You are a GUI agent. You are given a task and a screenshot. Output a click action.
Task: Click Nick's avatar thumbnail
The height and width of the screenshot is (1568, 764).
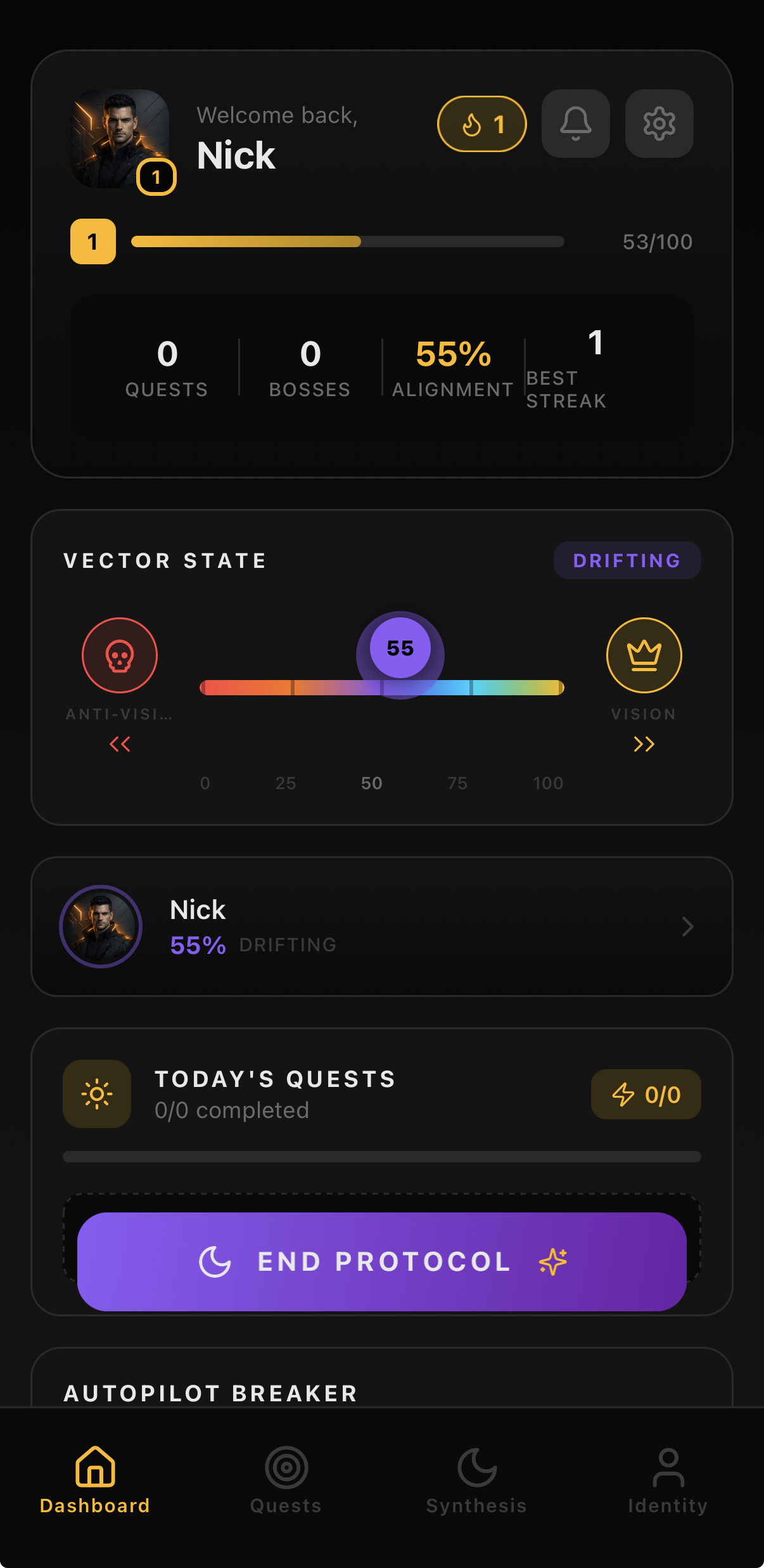pos(100,926)
